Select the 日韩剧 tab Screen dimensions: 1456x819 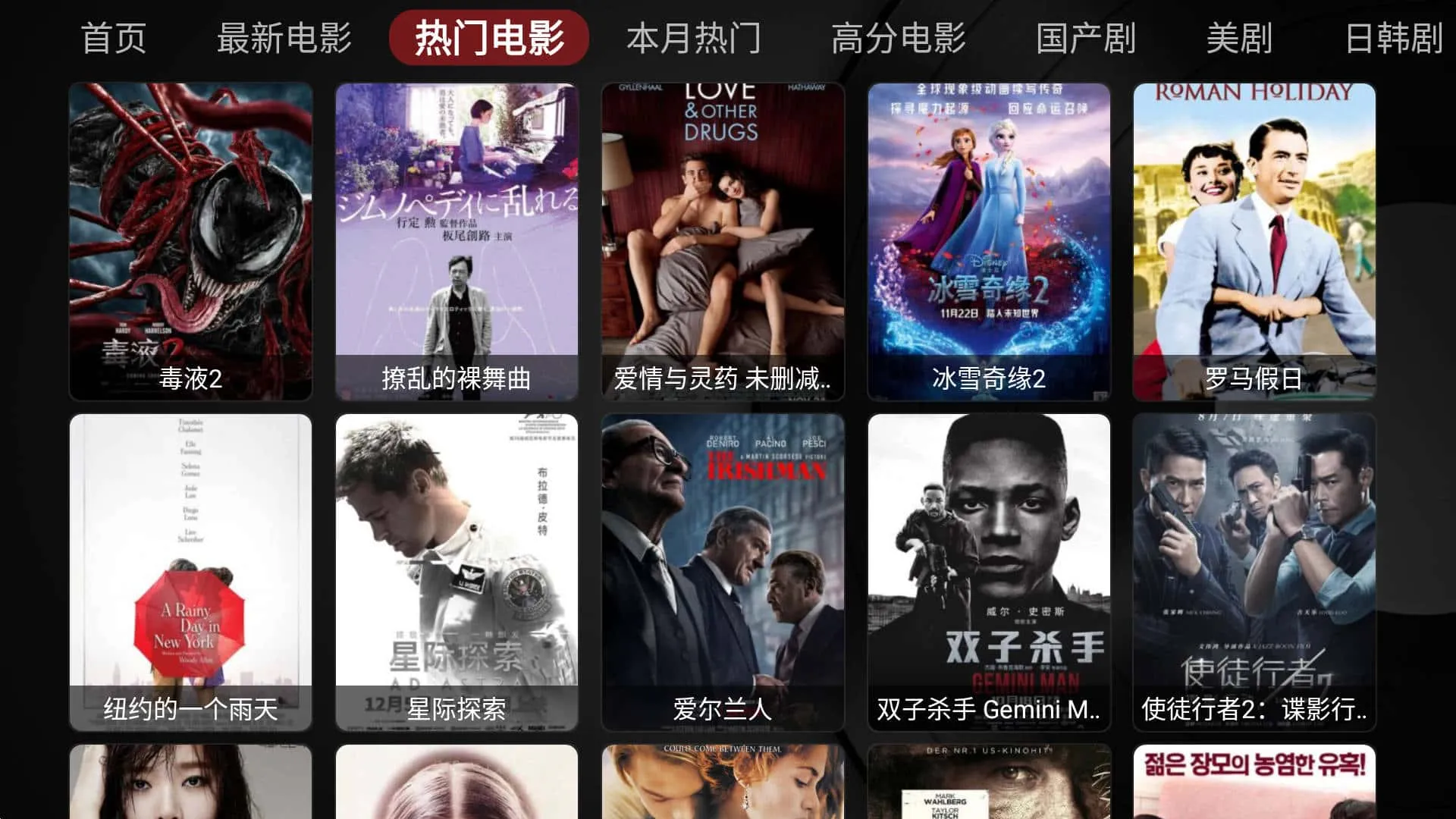pos(1394,38)
